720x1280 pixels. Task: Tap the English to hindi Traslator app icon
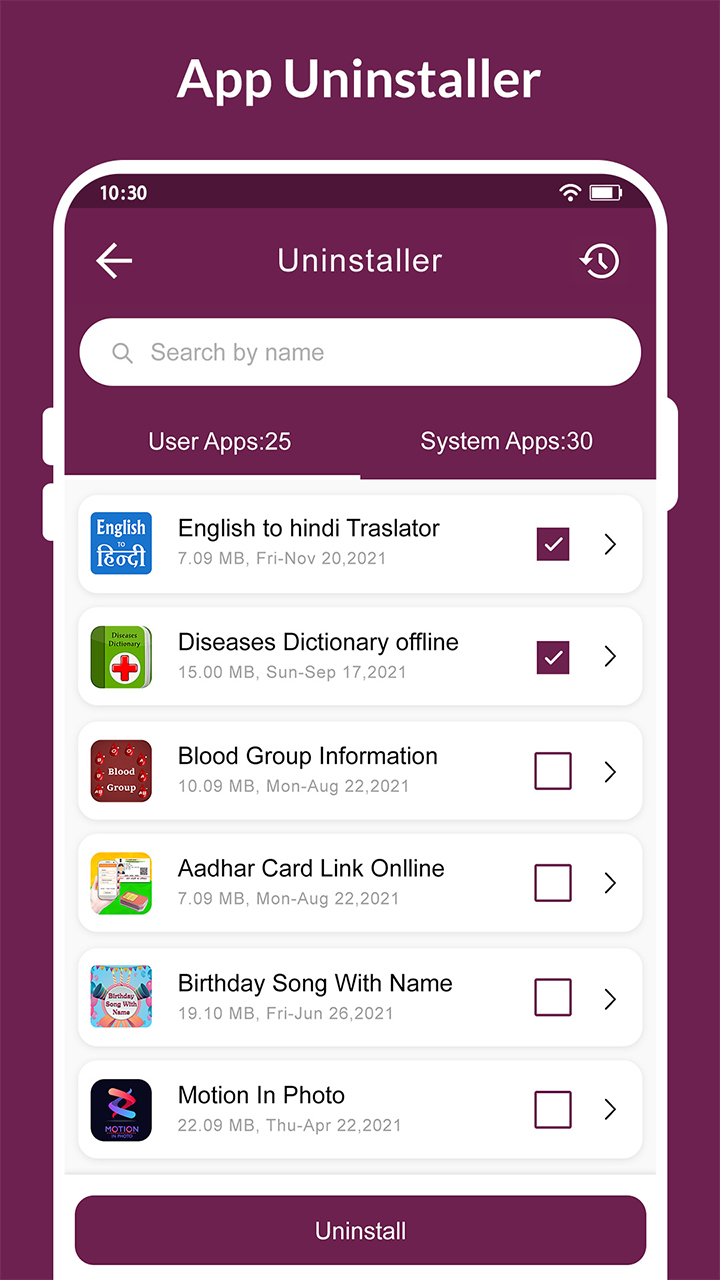point(120,544)
